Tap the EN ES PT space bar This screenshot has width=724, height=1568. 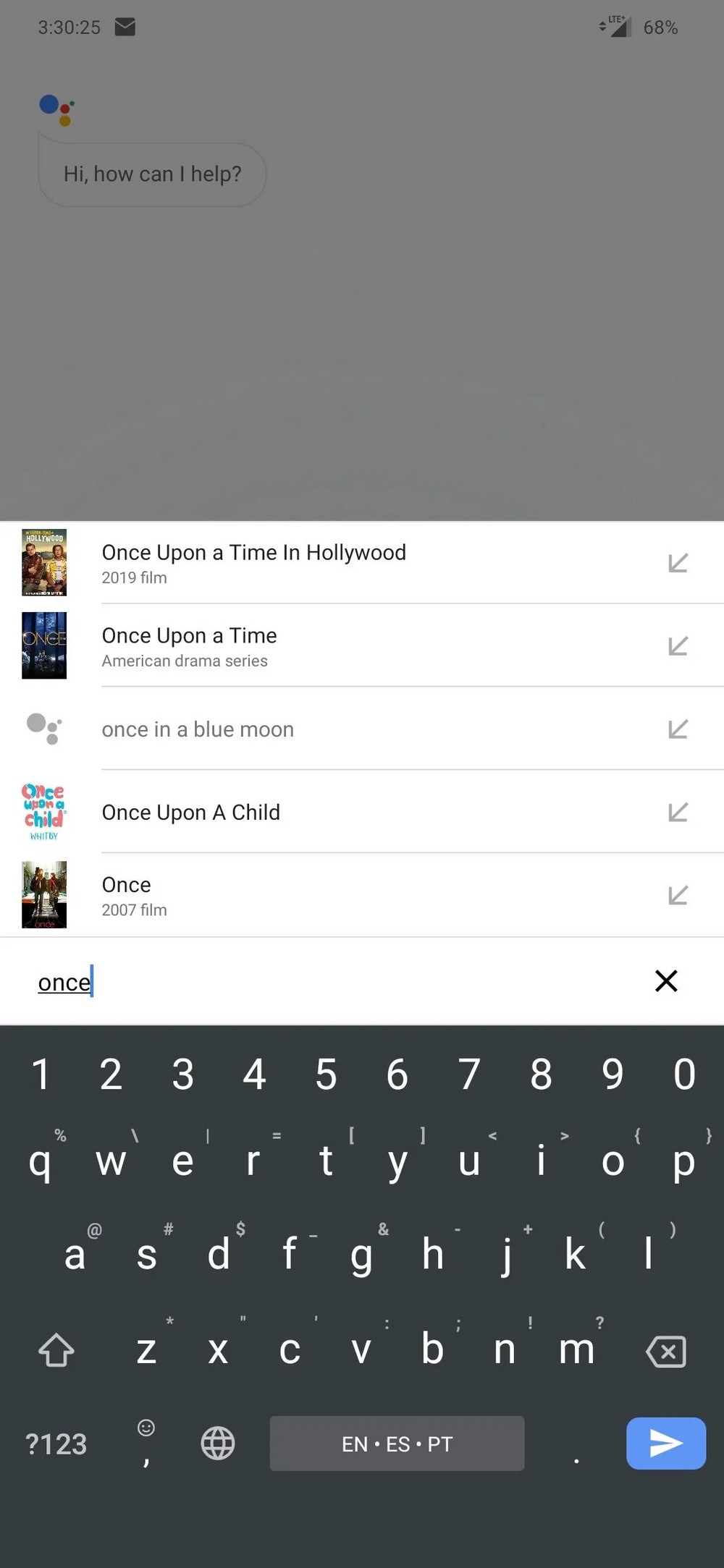click(x=397, y=1444)
